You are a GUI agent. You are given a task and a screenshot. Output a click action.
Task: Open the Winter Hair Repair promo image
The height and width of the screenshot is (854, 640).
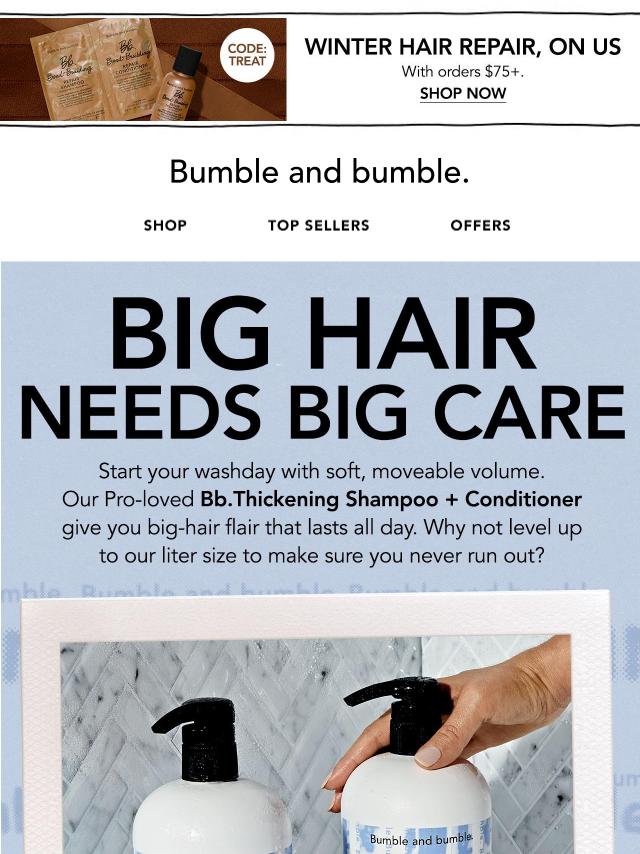click(143, 69)
